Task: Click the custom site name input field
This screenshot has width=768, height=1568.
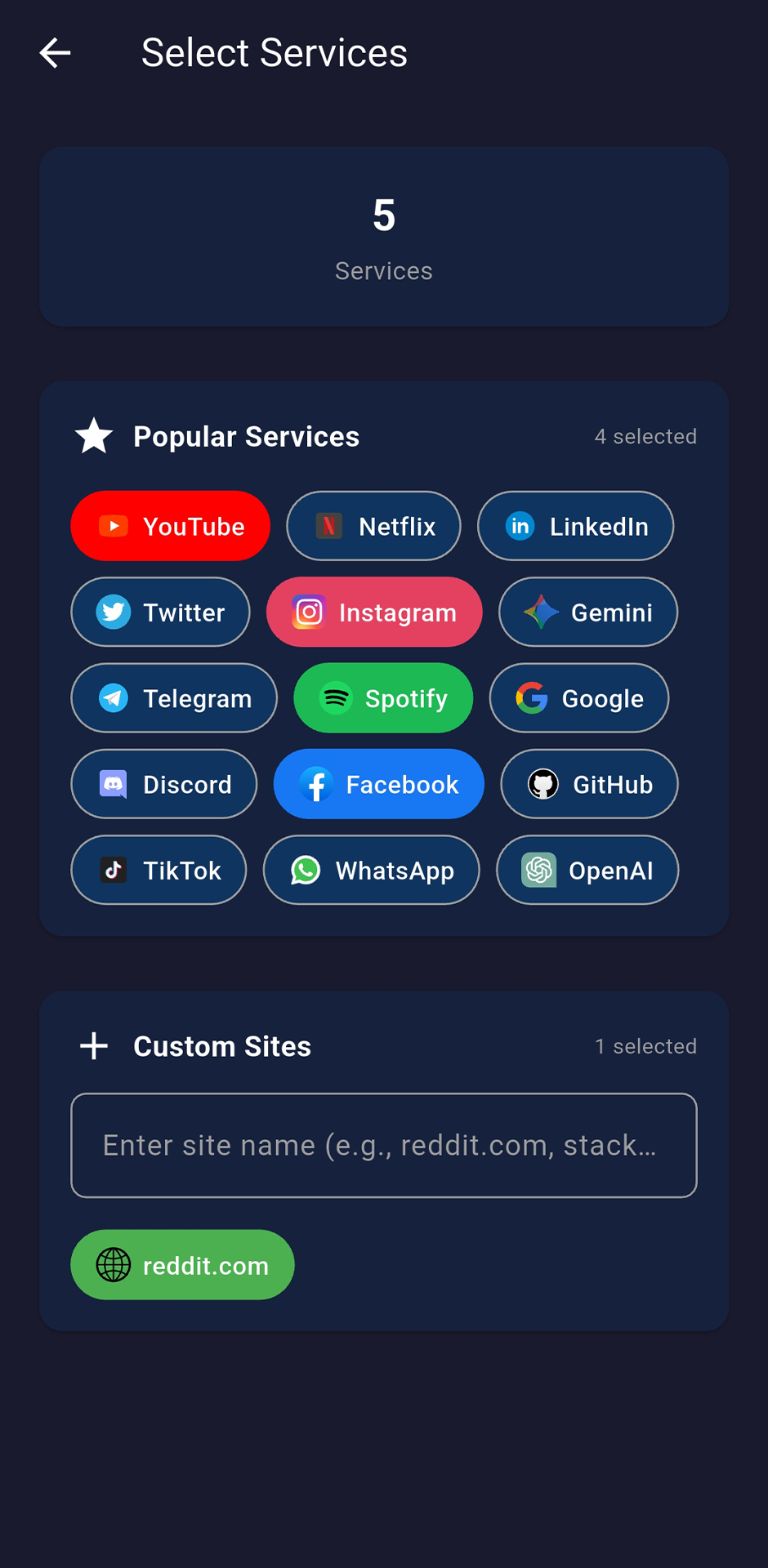Action: click(x=383, y=1145)
